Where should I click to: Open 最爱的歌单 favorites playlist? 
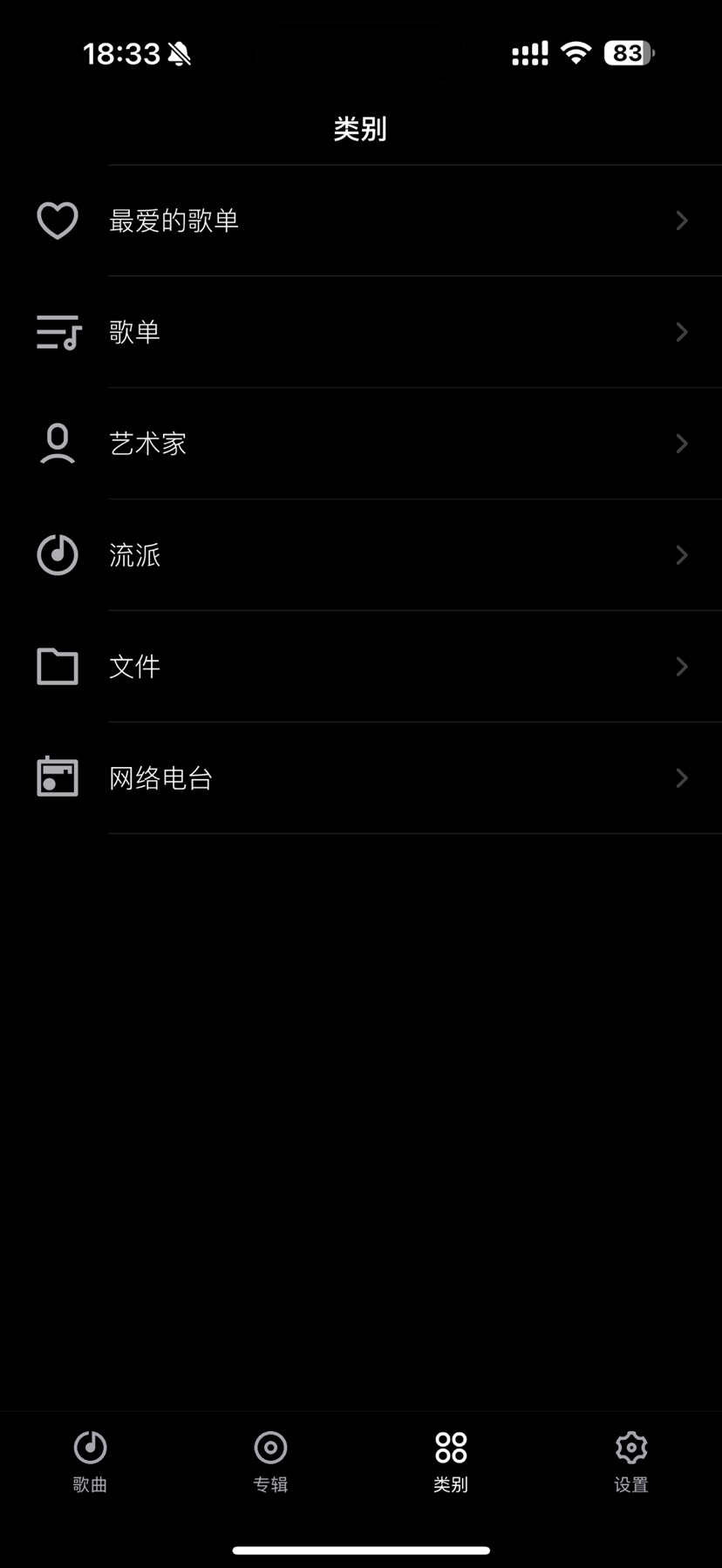(361, 221)
